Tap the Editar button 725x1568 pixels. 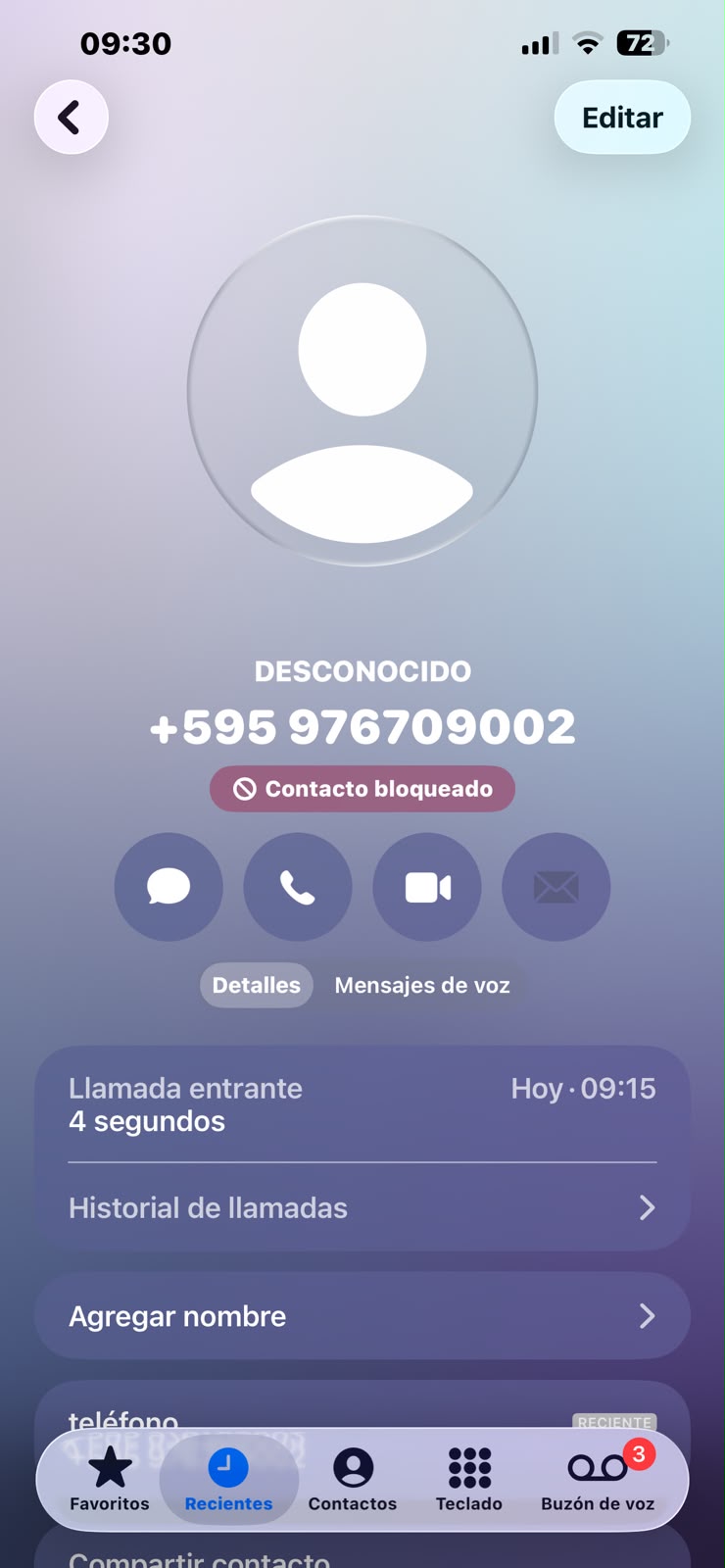coord(622,118)
